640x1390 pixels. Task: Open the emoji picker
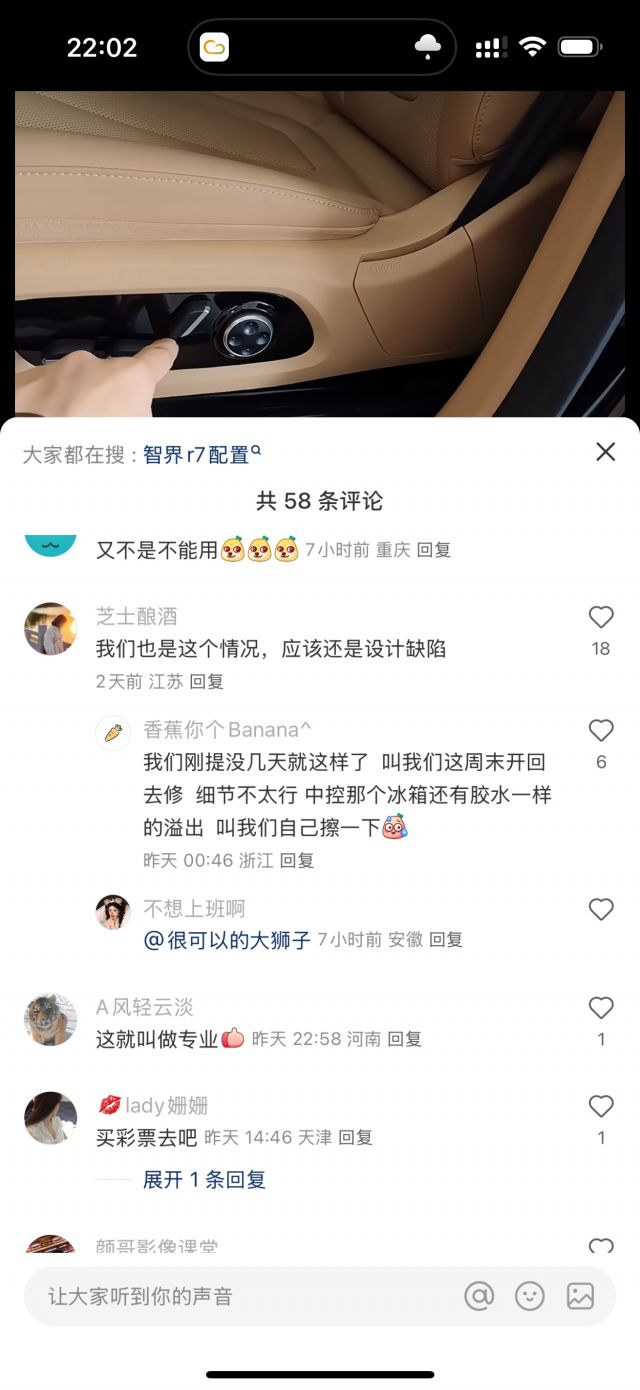[x=530, y=1296]
